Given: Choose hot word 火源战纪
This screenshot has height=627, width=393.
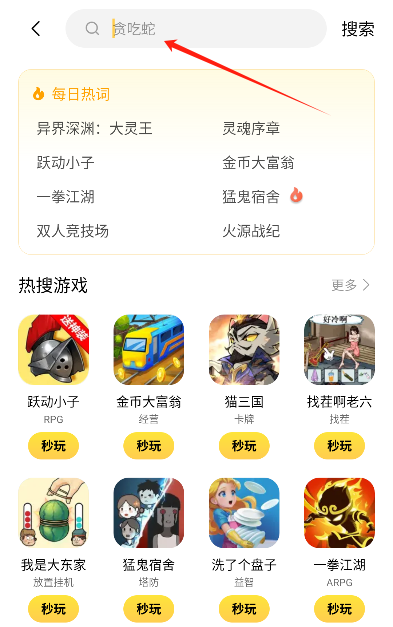Looking at the screenshot, I should coord(251,231).
